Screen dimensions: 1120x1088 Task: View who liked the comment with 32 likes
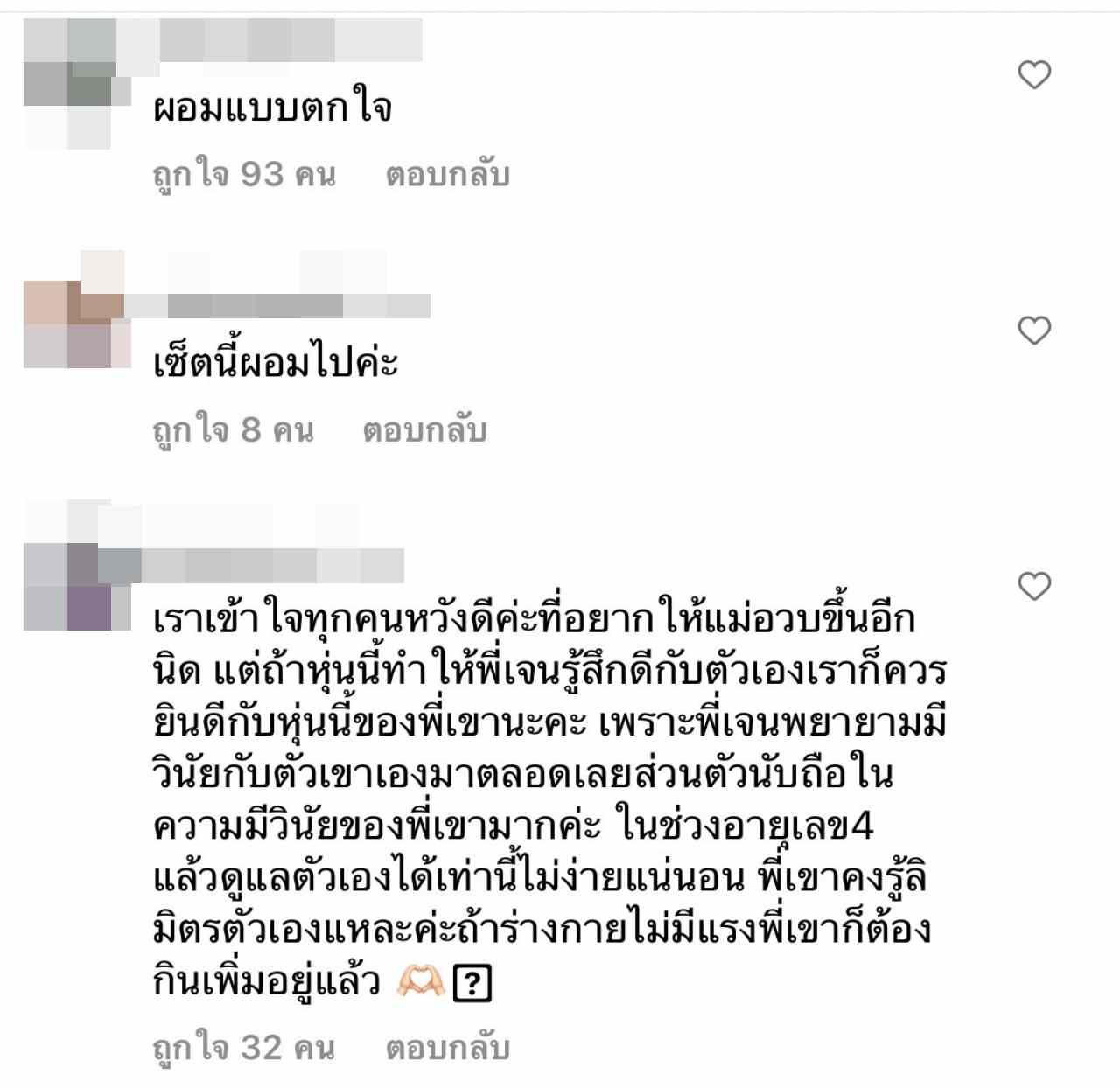click(243, 1047)
